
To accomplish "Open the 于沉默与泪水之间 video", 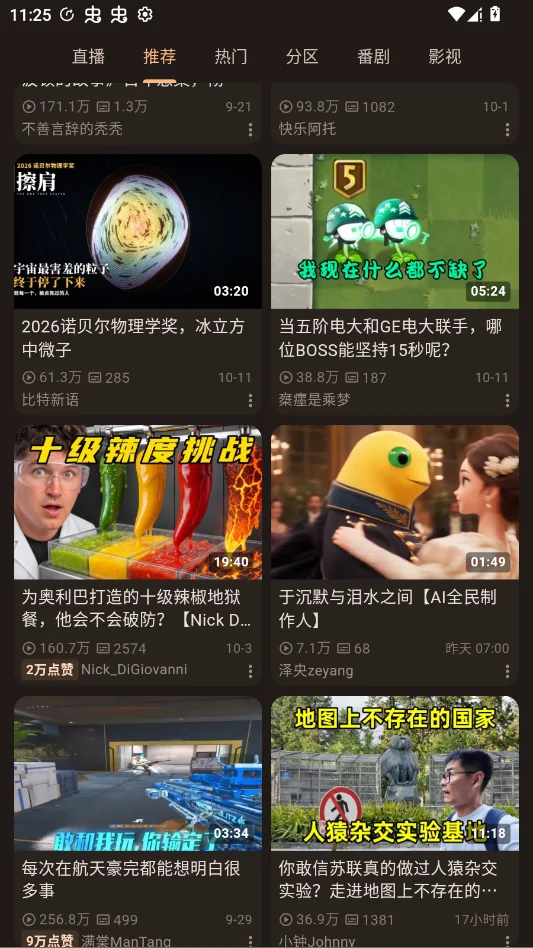I will click(x=395, y=555).
